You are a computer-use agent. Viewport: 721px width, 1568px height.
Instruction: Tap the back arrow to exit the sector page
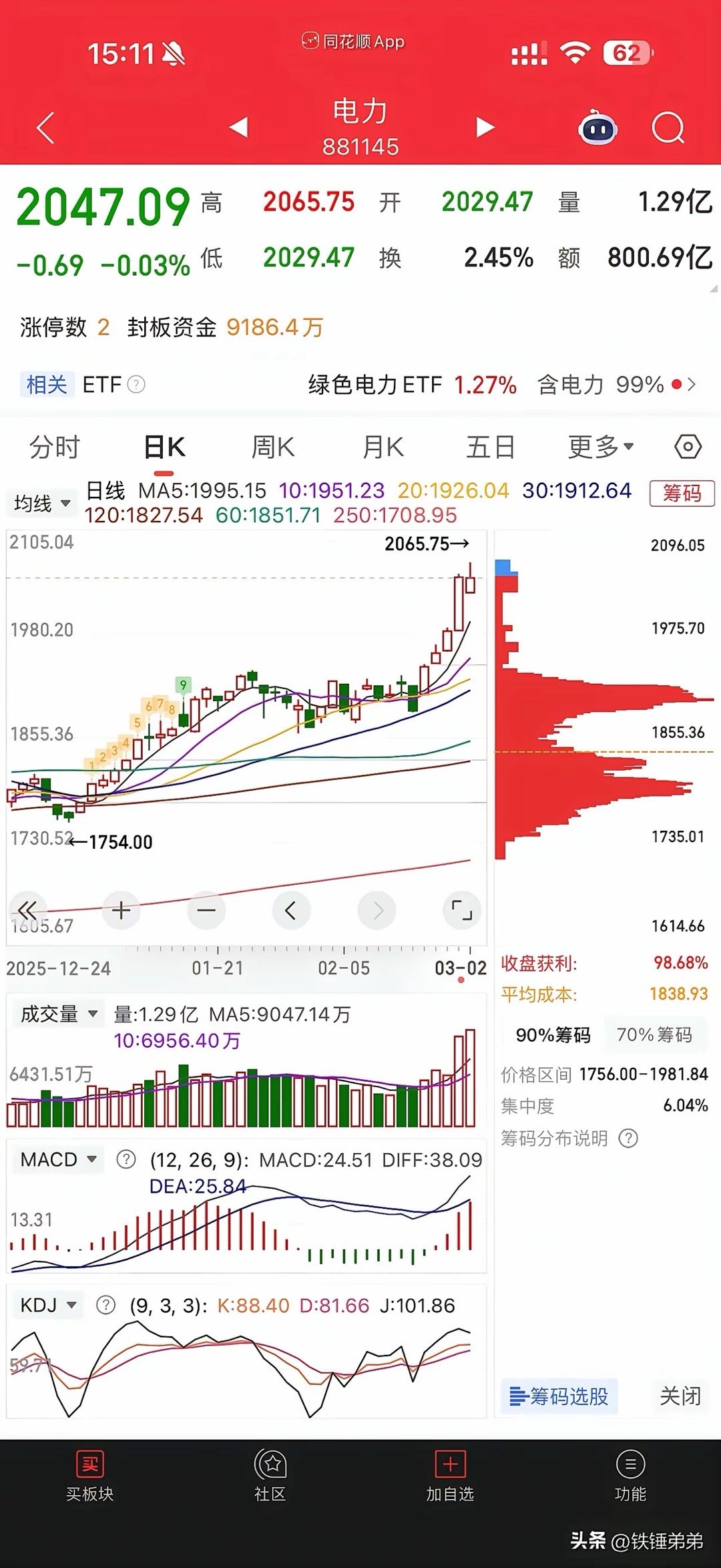pyautogui.click(x=45, y=126)
